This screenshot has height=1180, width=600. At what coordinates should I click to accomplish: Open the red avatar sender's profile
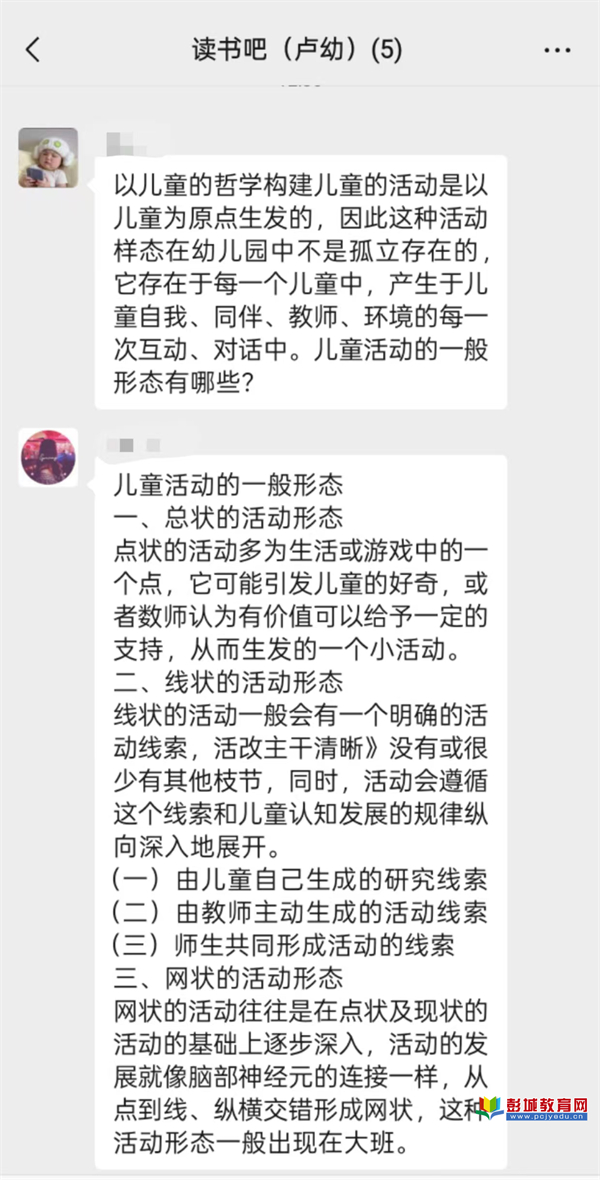tap(48, 458)
